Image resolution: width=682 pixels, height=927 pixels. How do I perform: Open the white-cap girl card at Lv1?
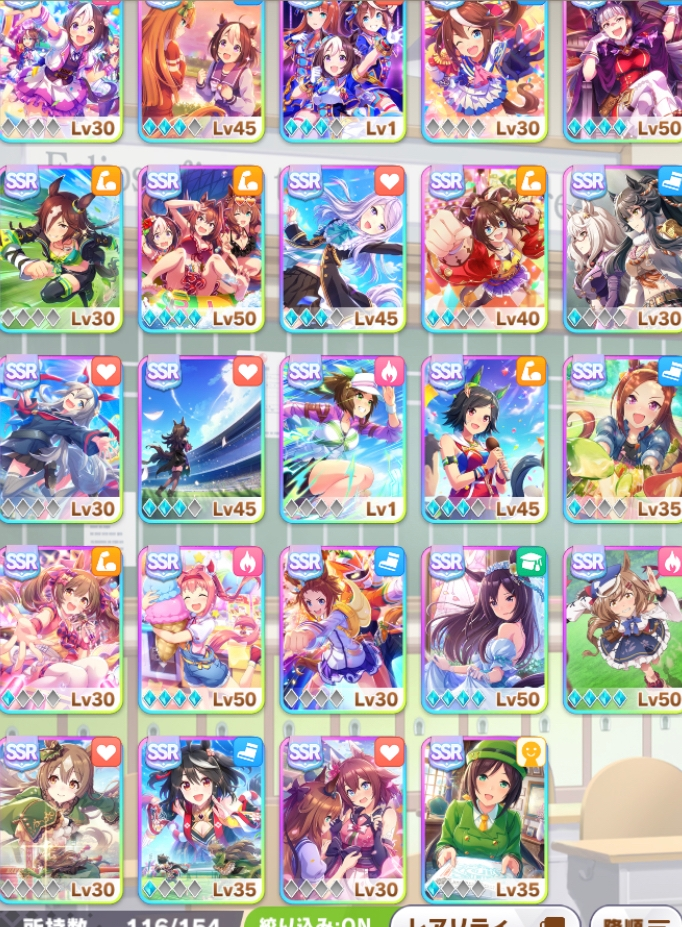tap(343, 439)
